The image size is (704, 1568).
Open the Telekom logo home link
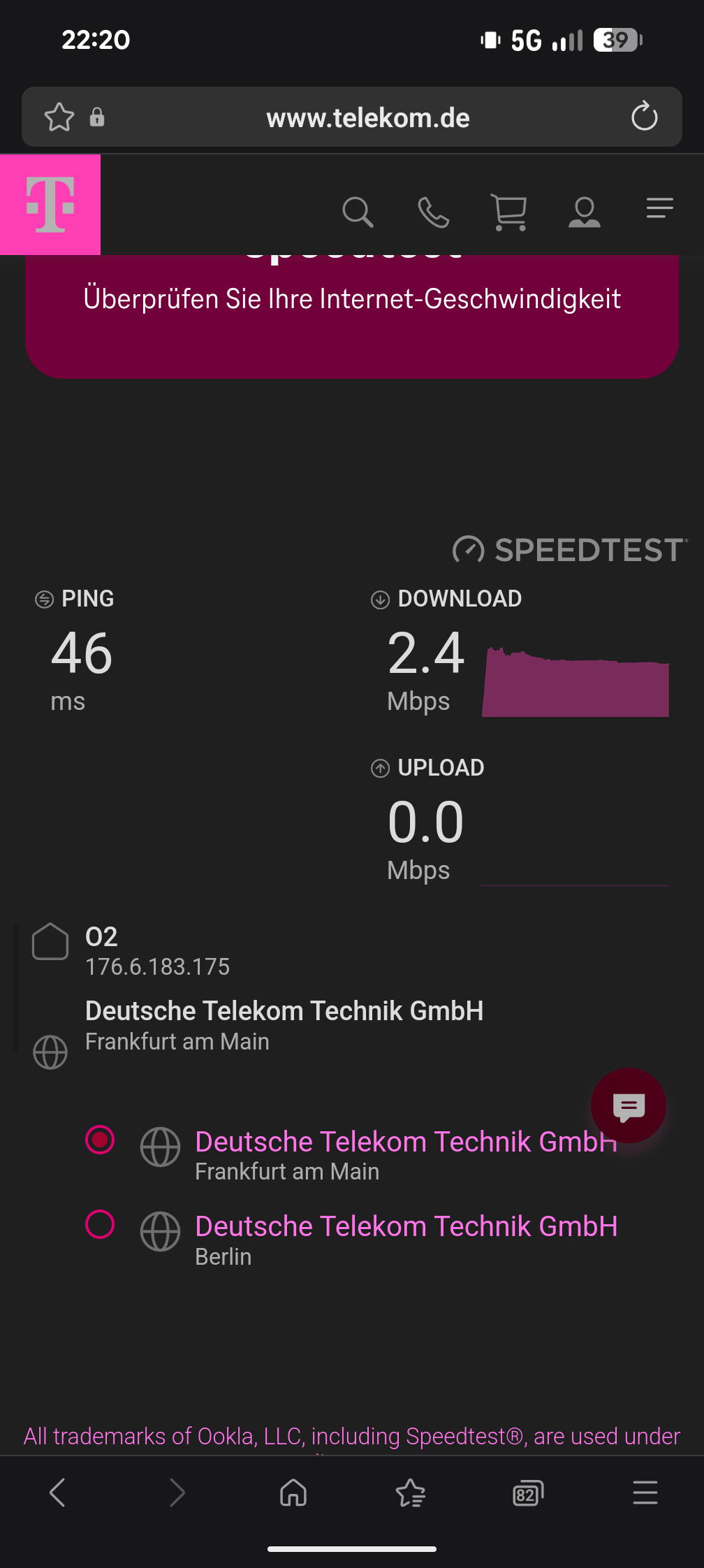pyautogui.click(x=50, y=205)
